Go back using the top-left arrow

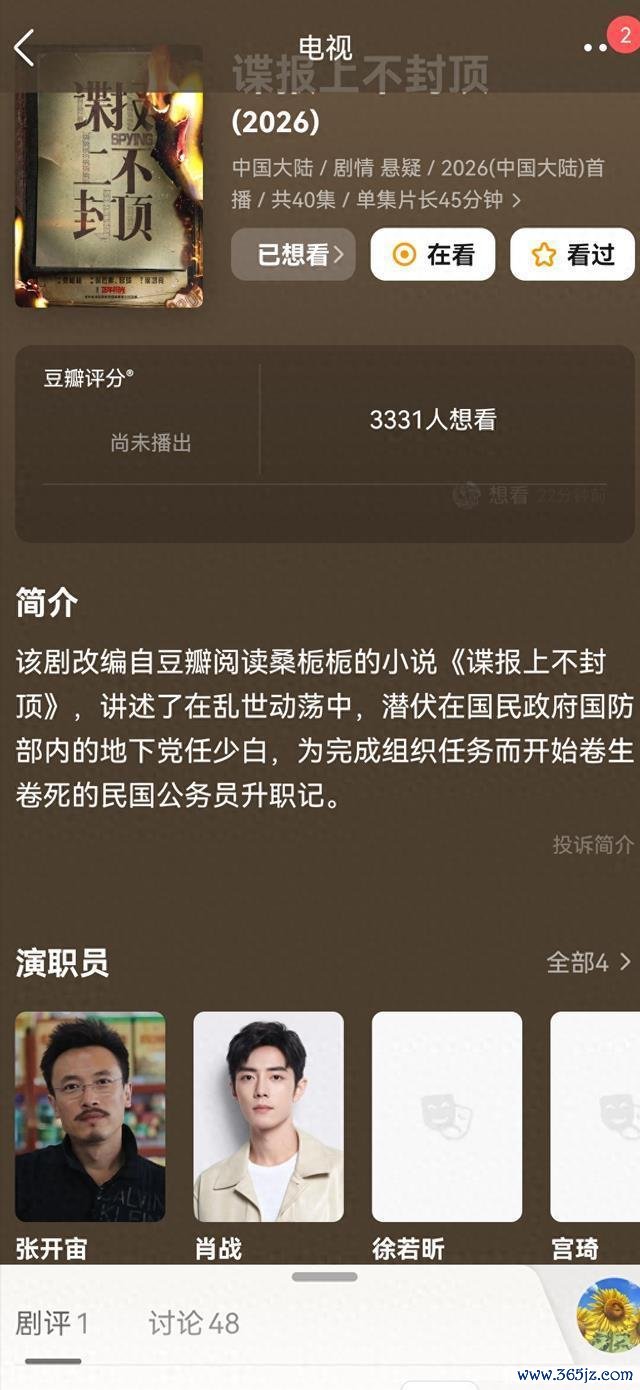tap(25, 47)
